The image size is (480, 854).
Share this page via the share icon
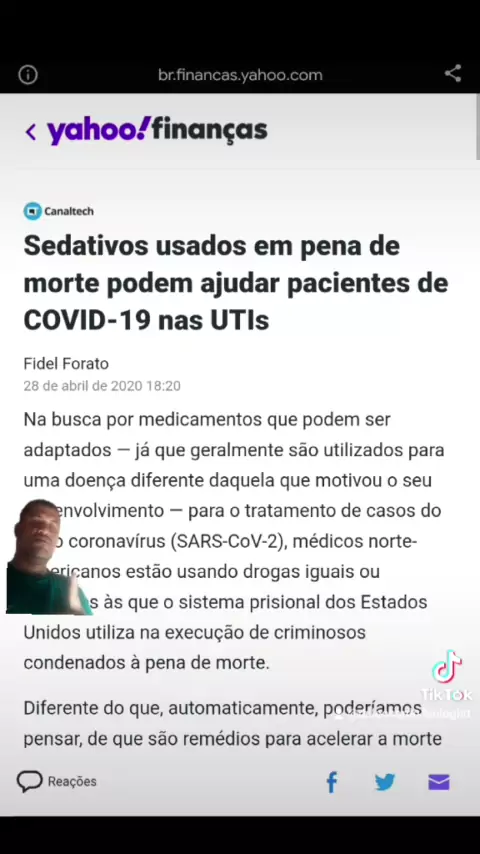point(453,74)
